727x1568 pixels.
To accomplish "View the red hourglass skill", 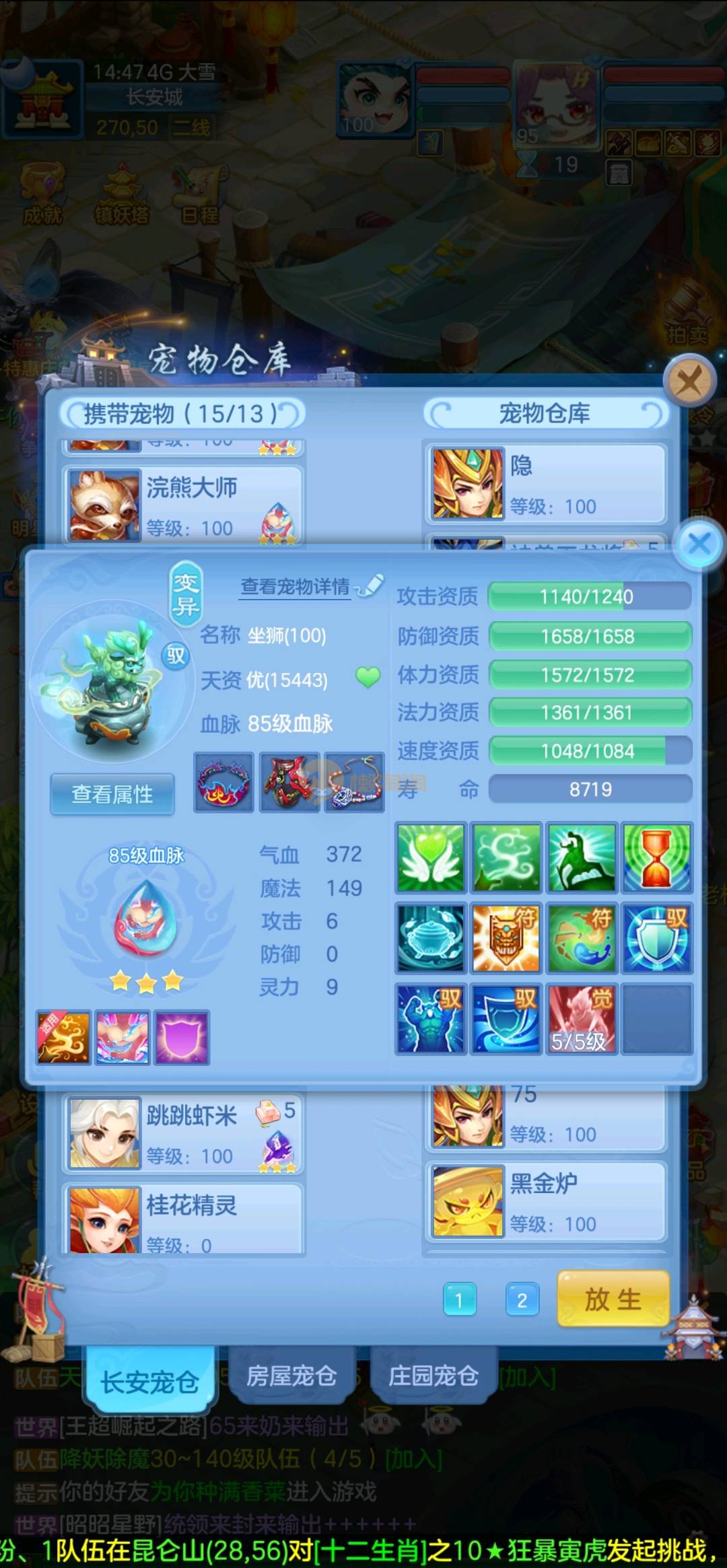I will [x=656, y=858].
